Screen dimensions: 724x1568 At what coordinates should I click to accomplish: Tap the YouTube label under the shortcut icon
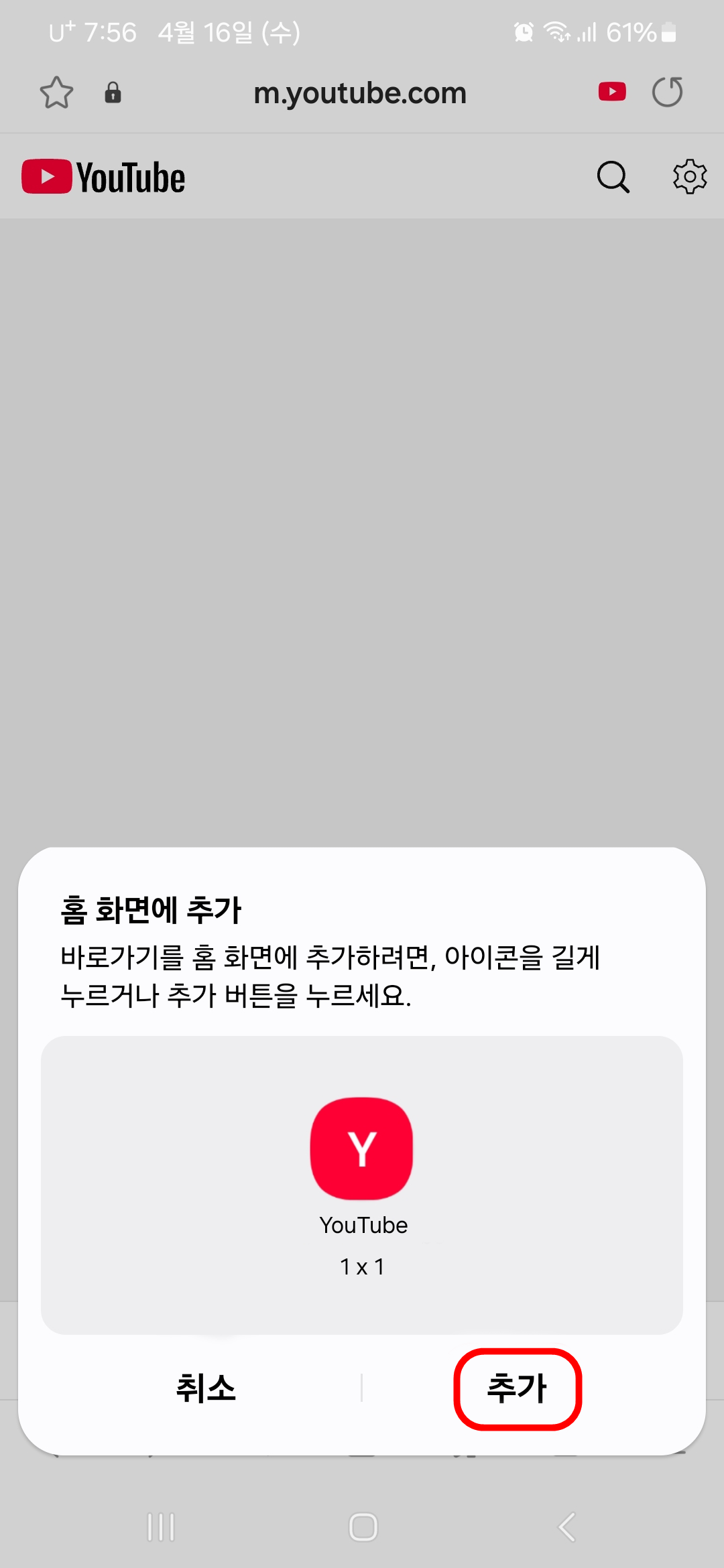pyautogui.click(x=363, y=1225)
